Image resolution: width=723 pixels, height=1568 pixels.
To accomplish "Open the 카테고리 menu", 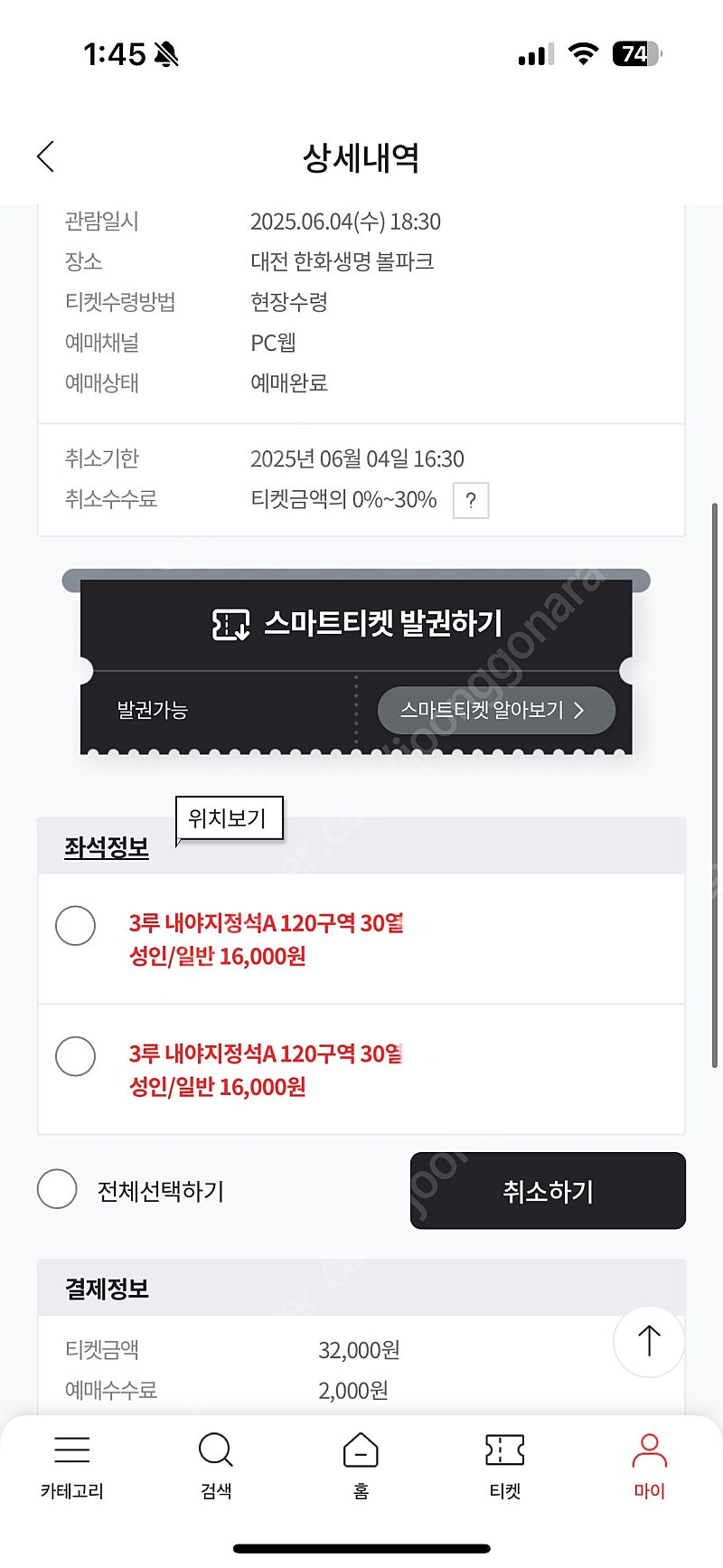I will click(x=71, y=1465).
